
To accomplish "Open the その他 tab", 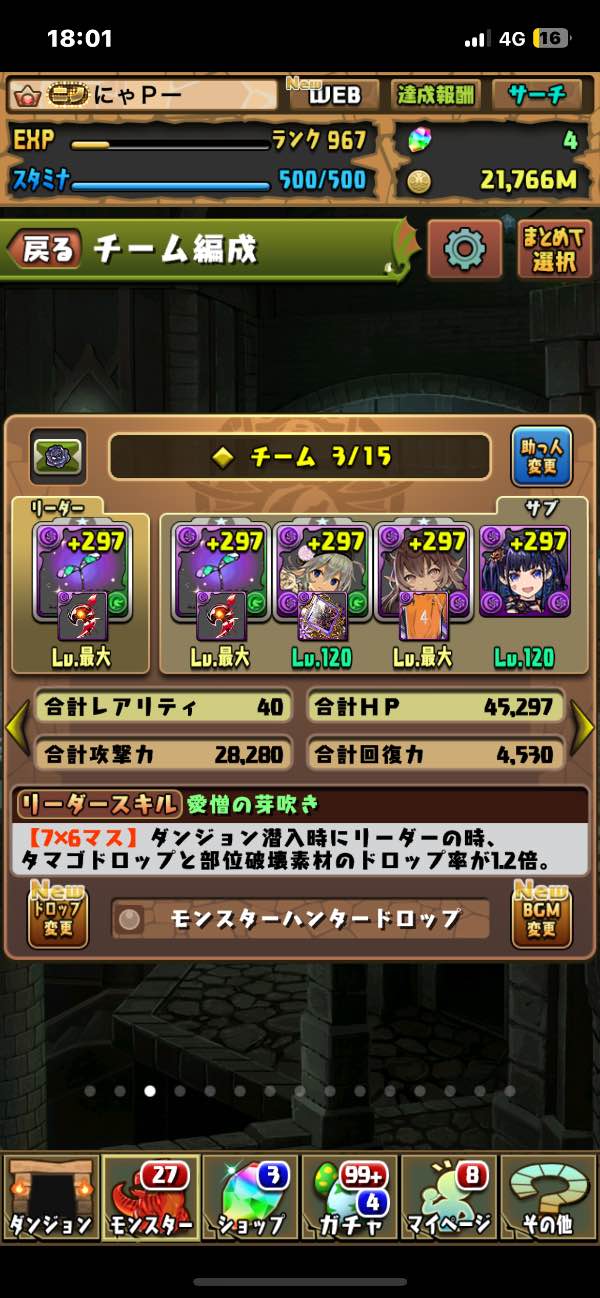I will [x=548, y=1197].
